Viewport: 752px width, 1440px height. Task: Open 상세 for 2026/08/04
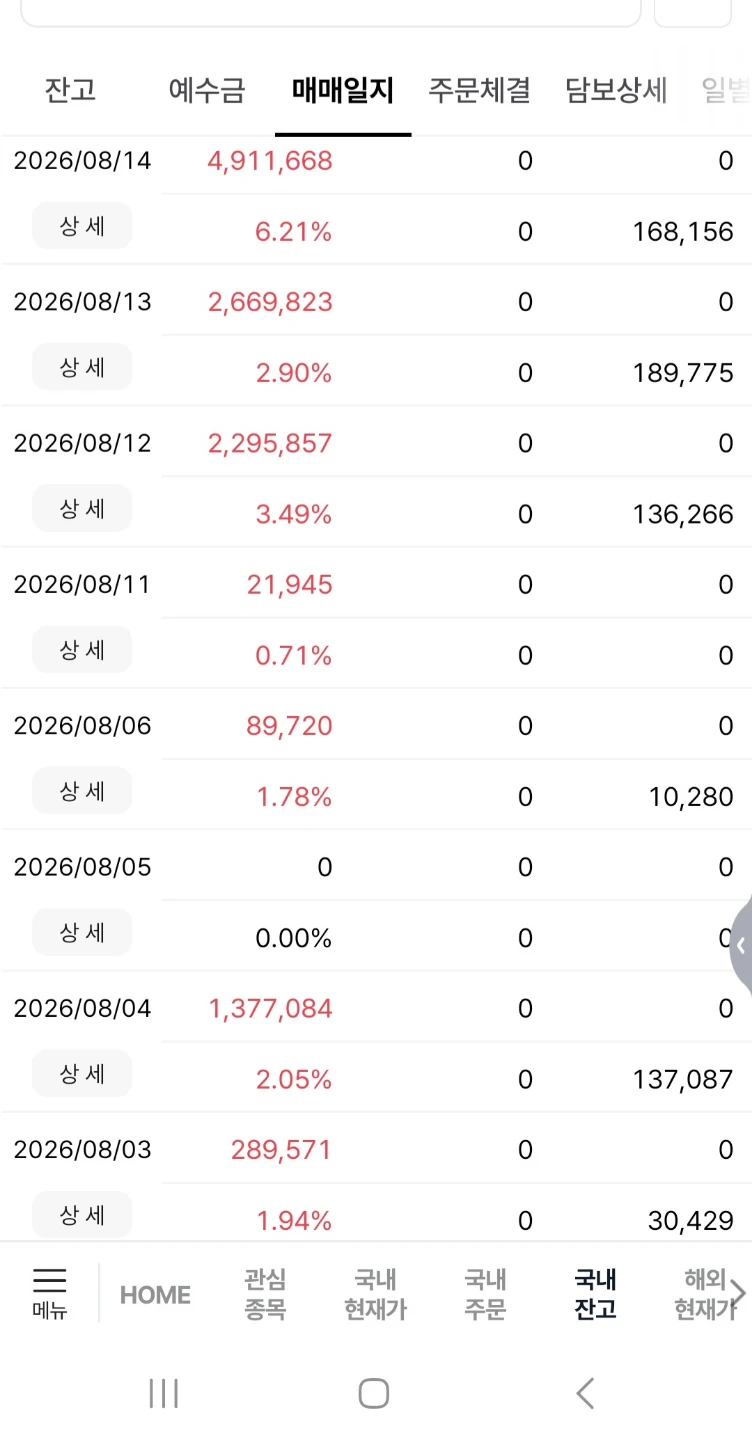82,1073
